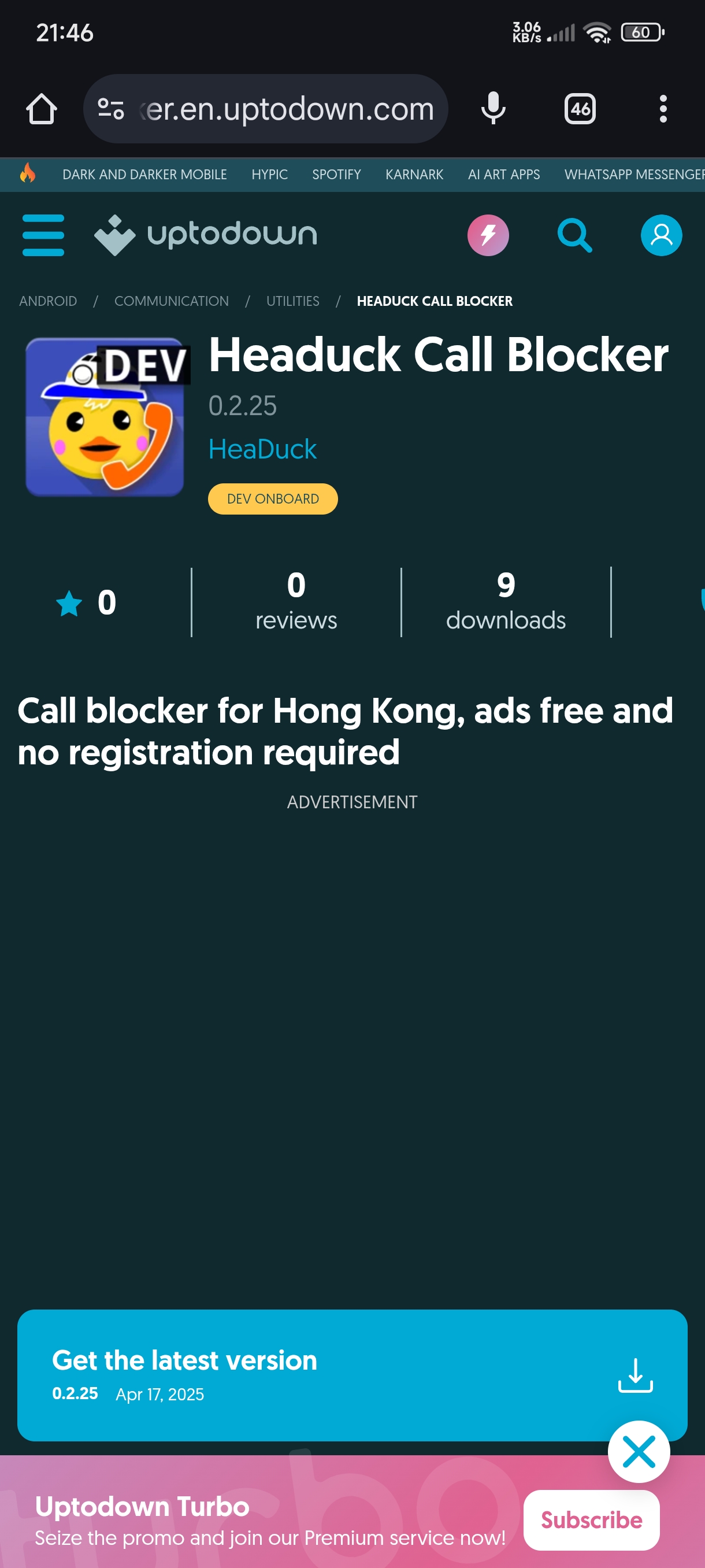The image size is (705, 1568).
Task: Go to the Communication breadcrumb category
Action: click(172, 301)
